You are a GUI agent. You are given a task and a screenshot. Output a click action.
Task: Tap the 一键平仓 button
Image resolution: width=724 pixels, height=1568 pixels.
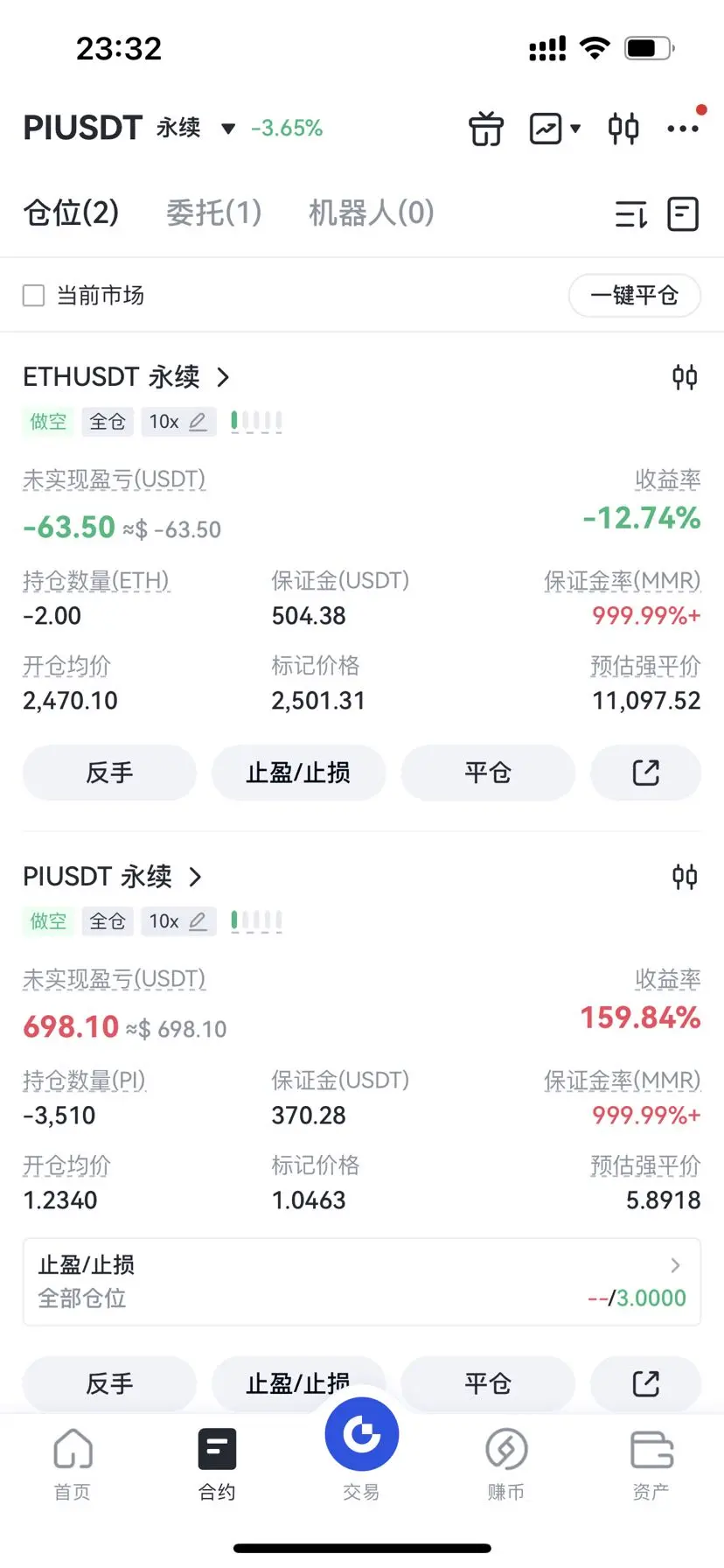click(x=635, y=296)
